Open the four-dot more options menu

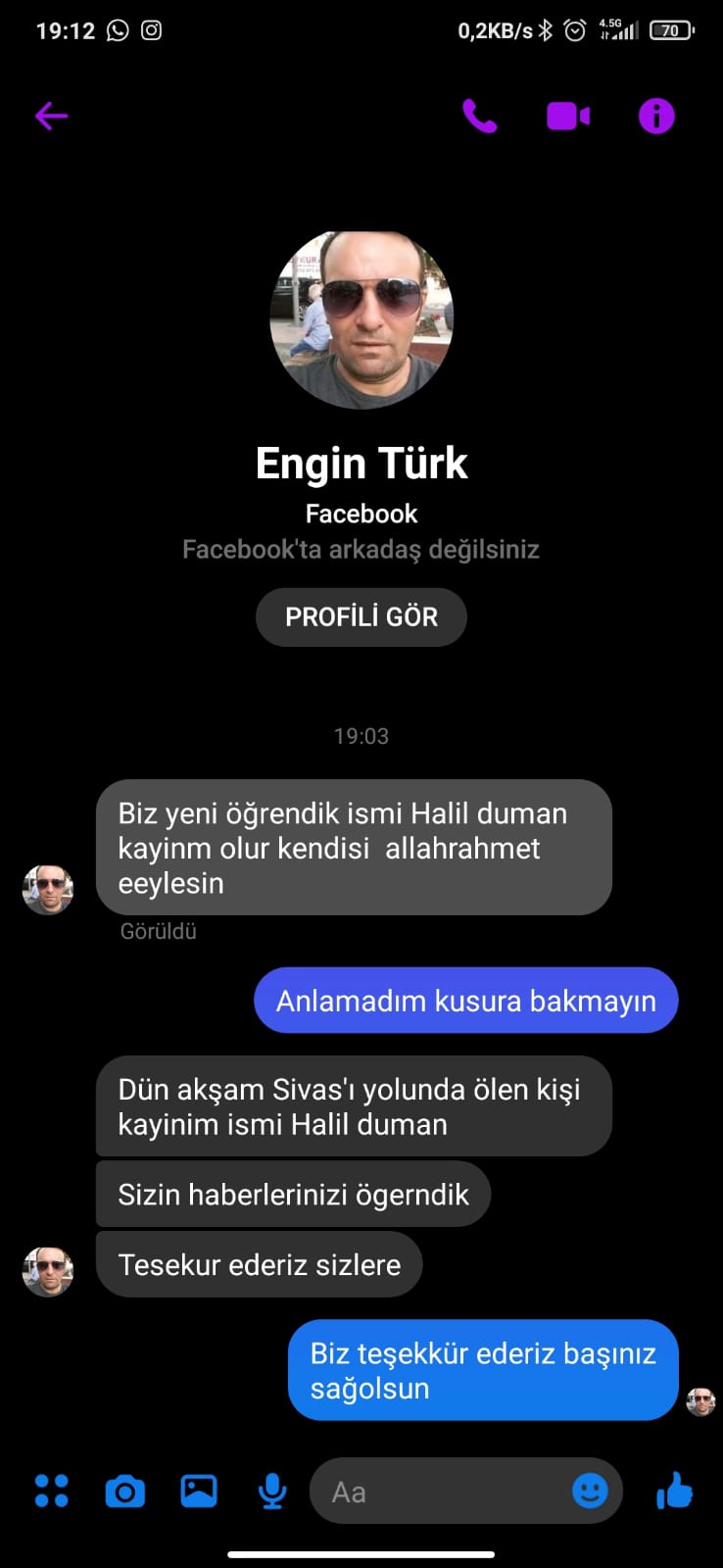point(51,1492)
